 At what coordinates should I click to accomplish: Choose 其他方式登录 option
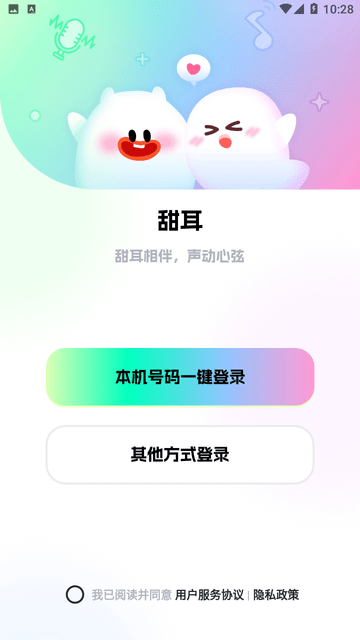tap(180, 455)
